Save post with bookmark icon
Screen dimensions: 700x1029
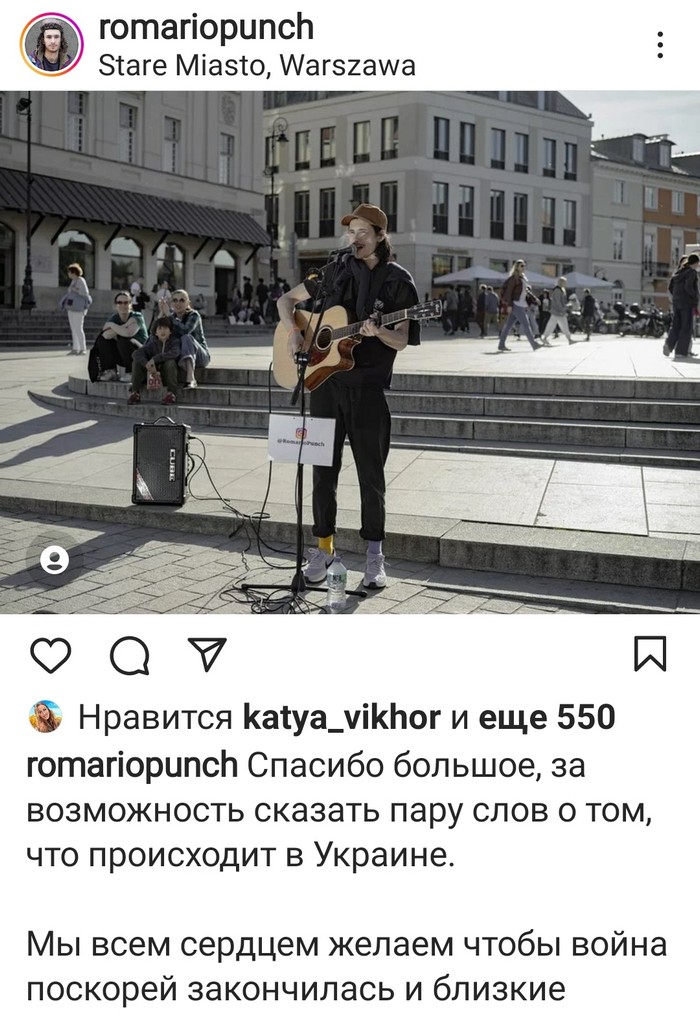point(650,654)
